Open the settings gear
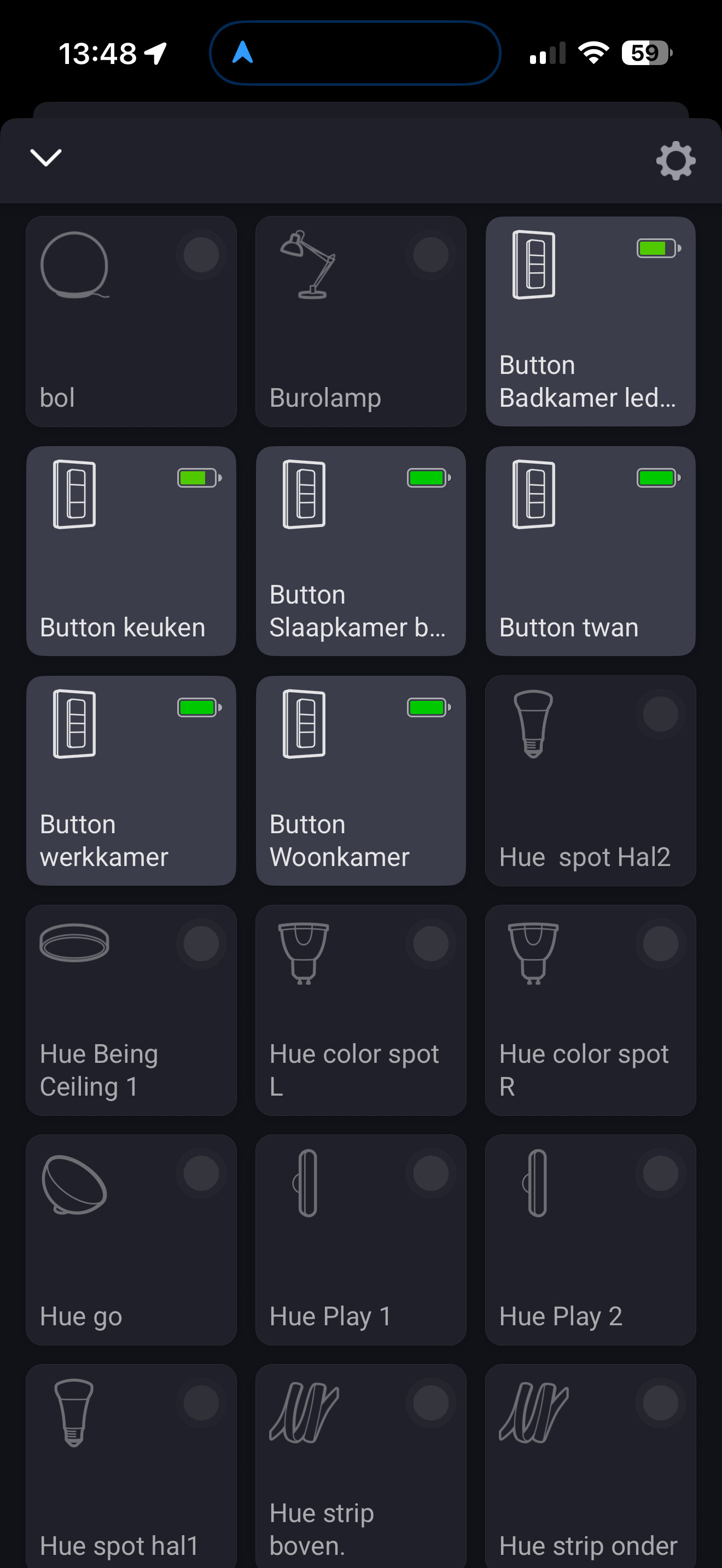This screenshot has height=1568, width=722. click(x=675, y=161)
